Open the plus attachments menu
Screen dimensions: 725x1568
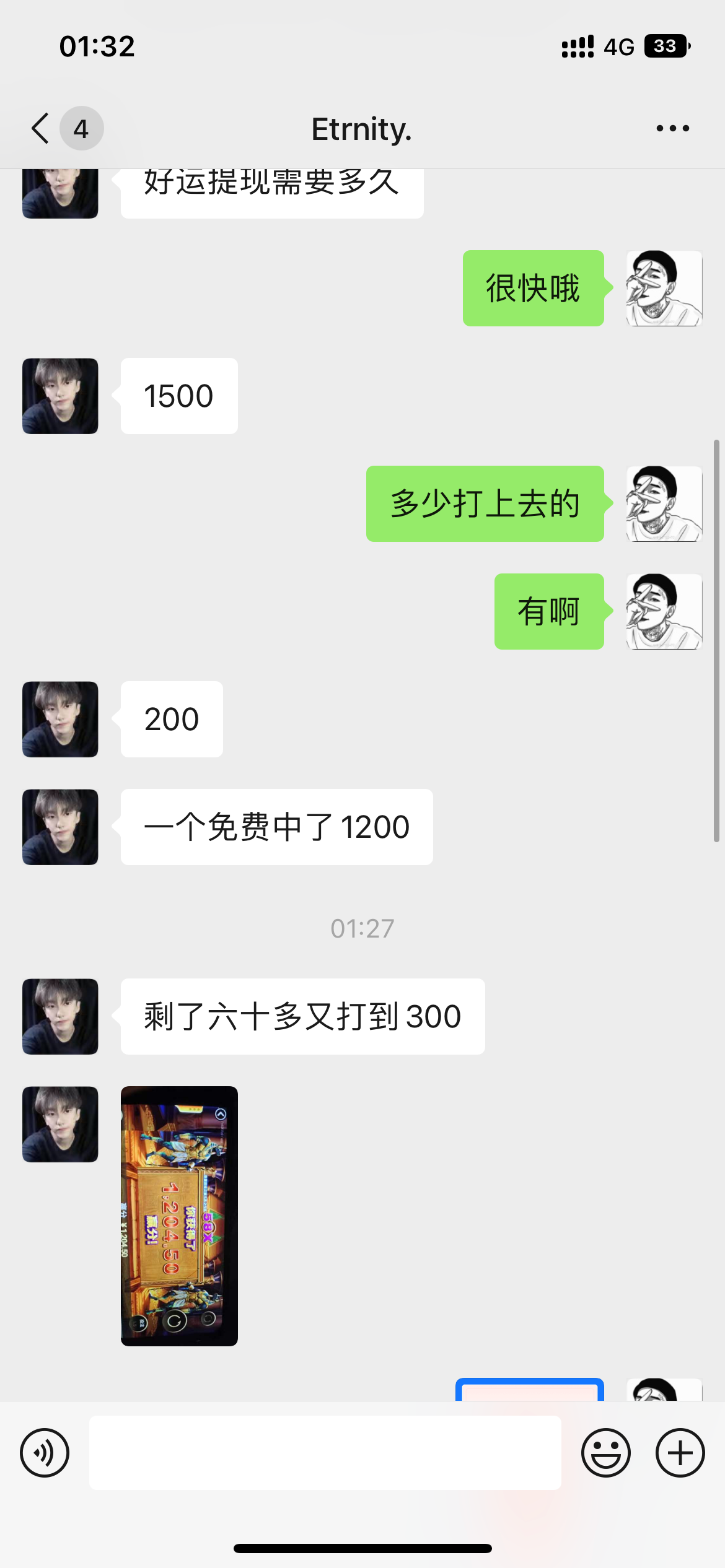(x=680, y=1452)
